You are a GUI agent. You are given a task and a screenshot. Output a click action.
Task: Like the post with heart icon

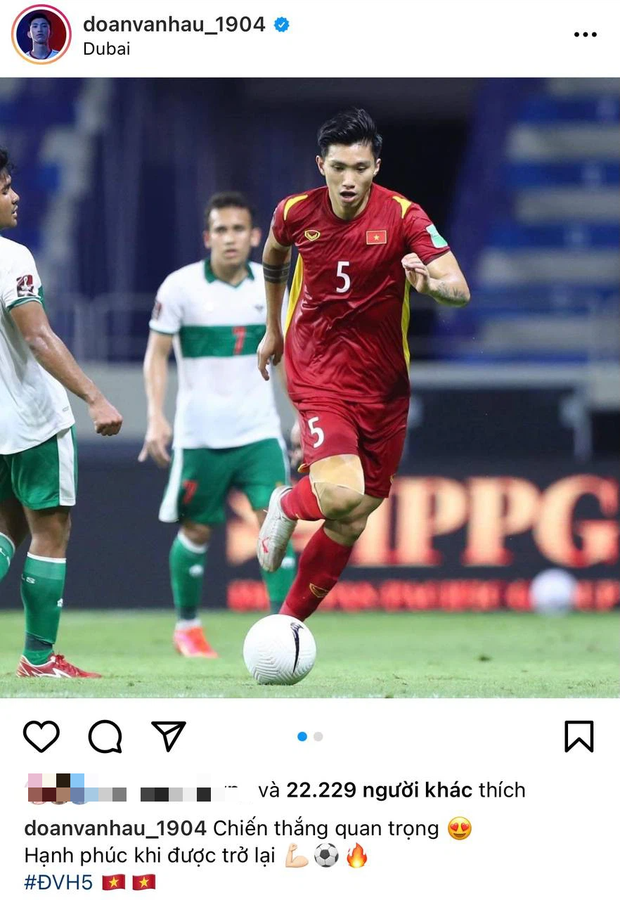41,736
